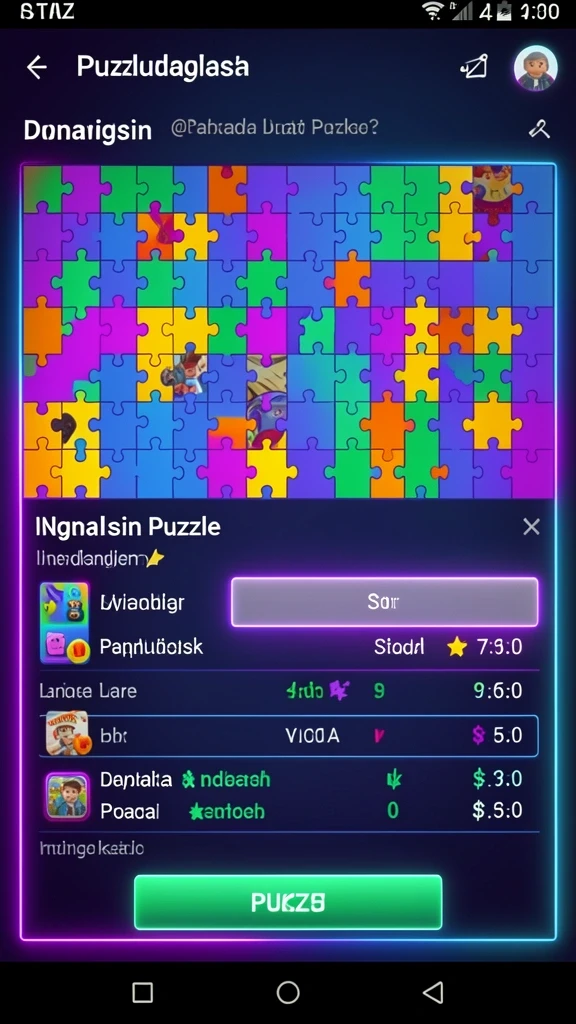The width and height of the screenshot is (576, 1024).
Task: Tap the icon right of Donarigsin heading
Action: [539, 129]
